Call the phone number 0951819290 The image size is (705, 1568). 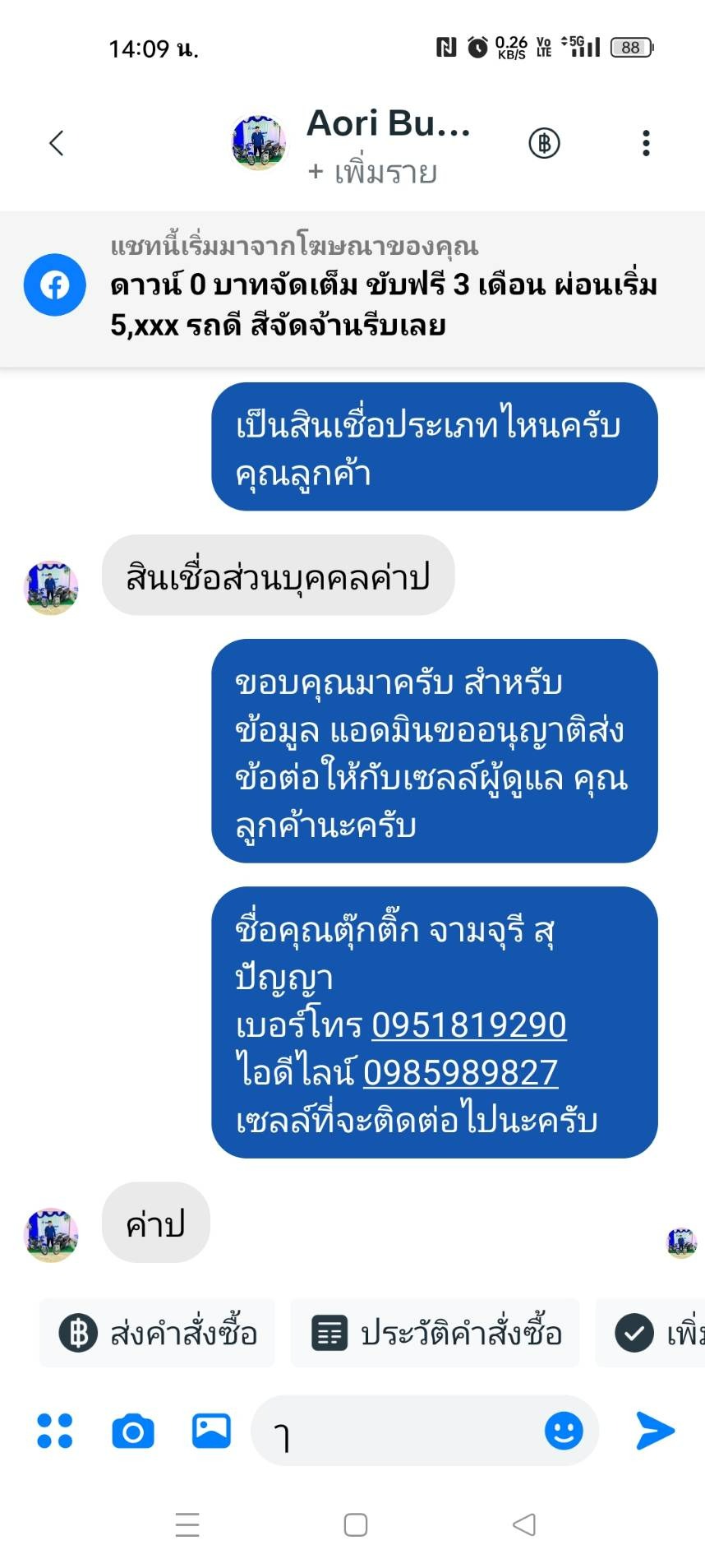(468, 1025)
